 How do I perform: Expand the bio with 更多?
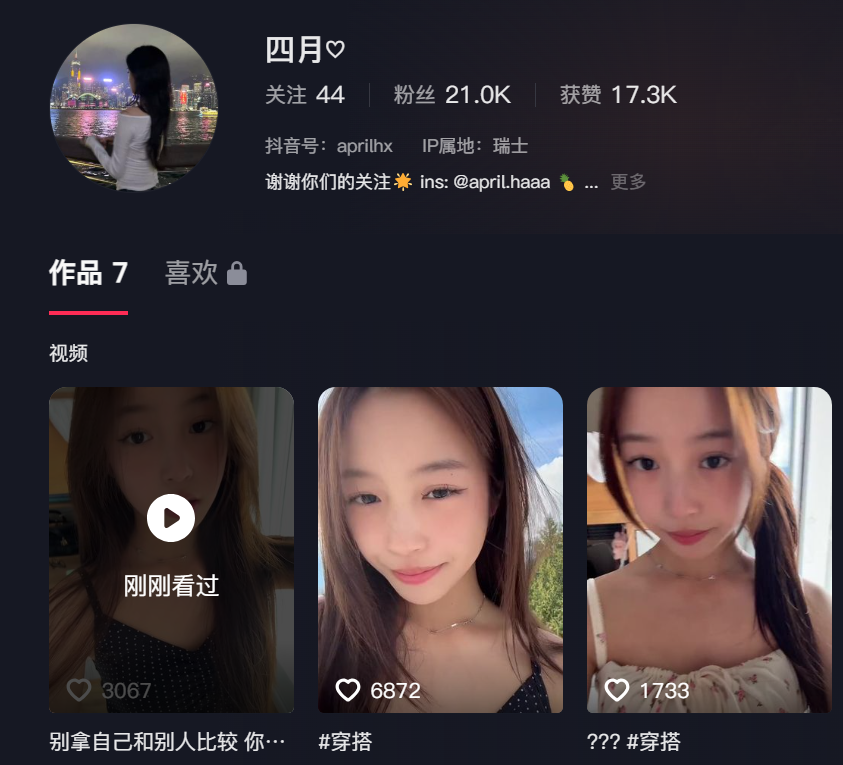(x=628, y=182)
